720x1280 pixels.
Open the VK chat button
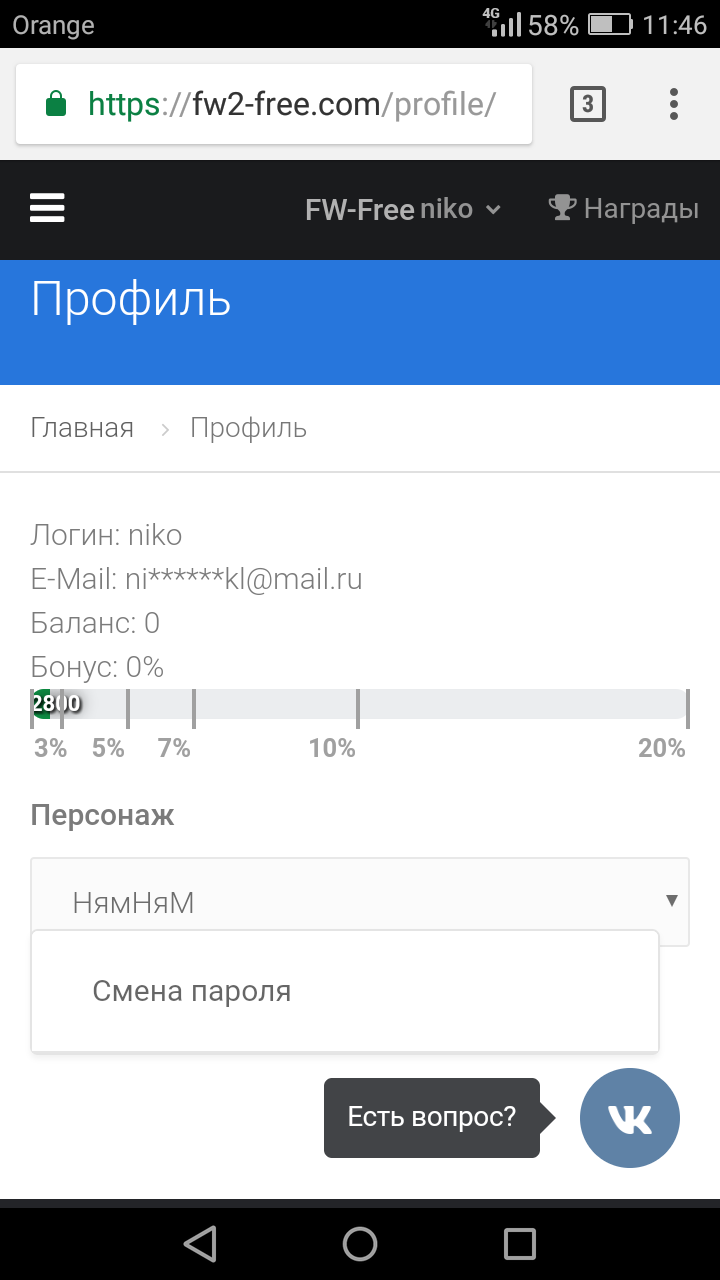[630, 1118]
